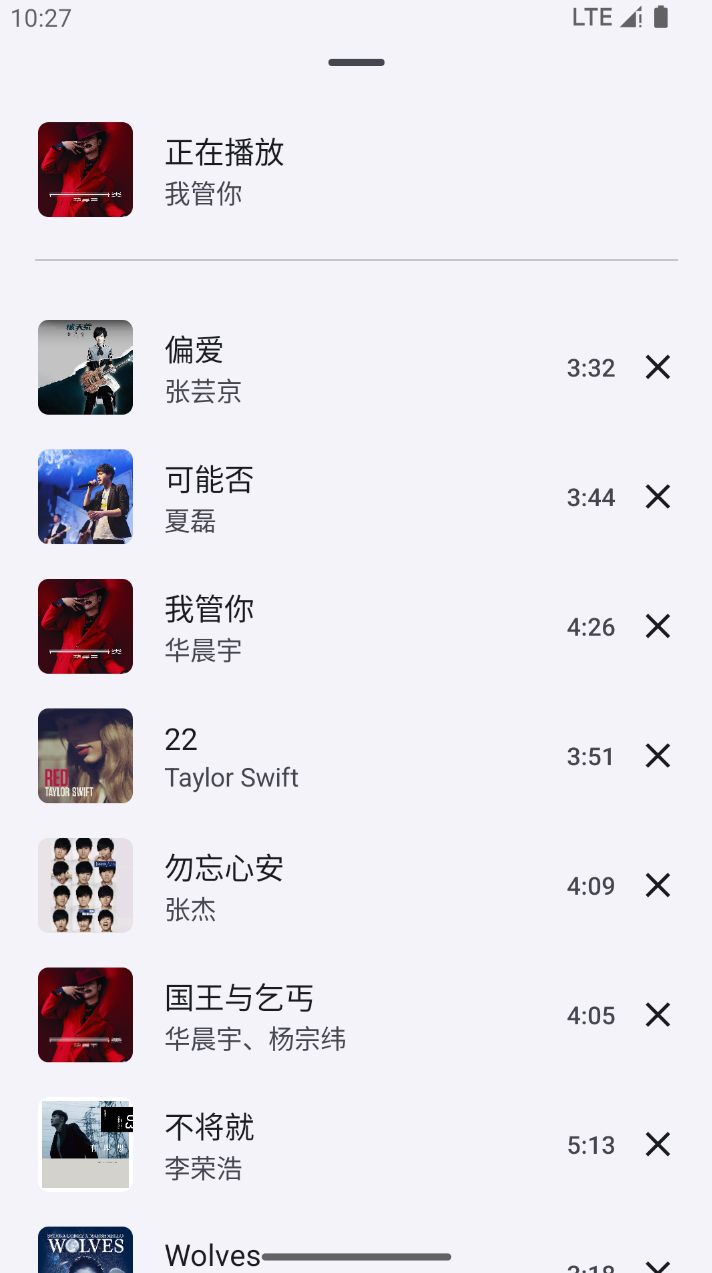Remove 不将就 from the queue
712x1273 pixels.
tap(657, 1145)
